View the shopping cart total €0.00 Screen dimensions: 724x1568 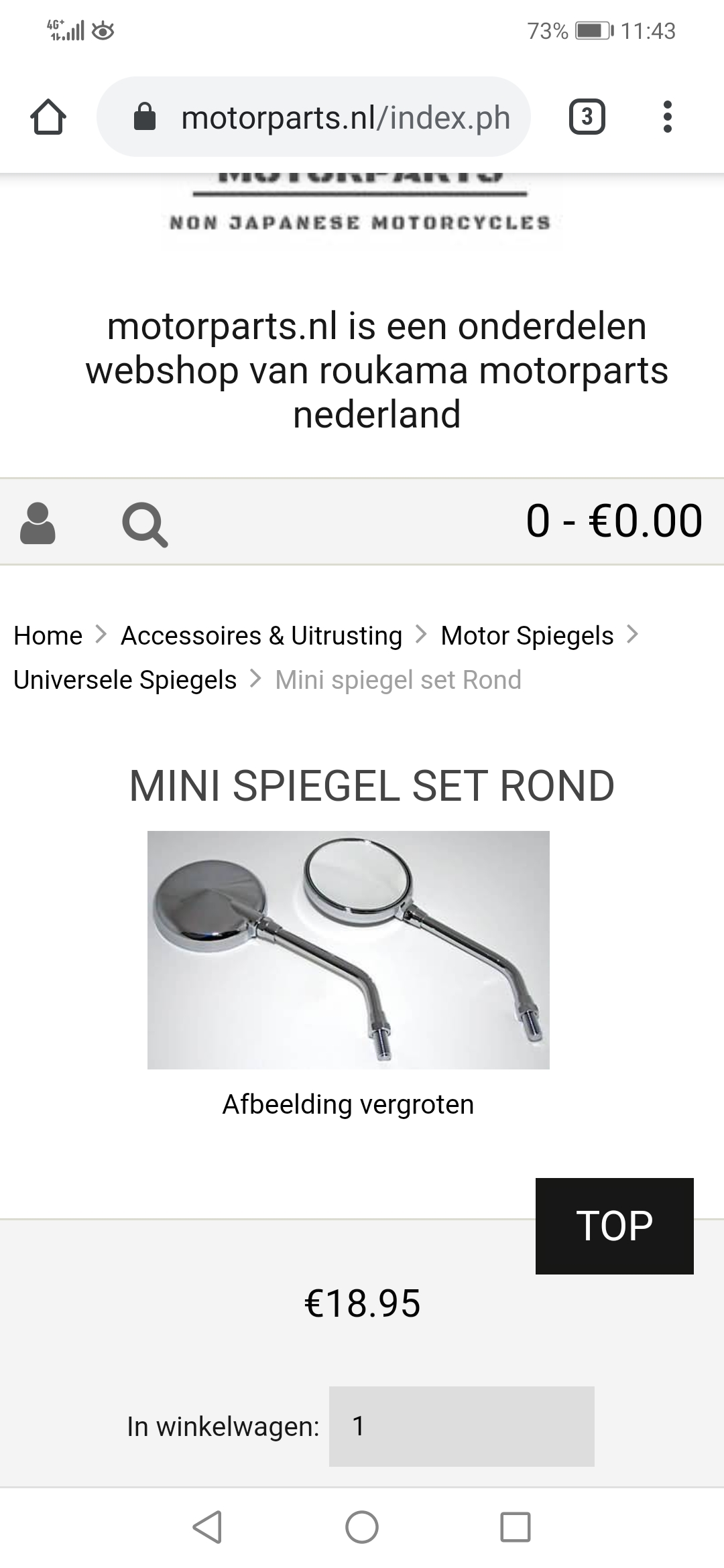[614, 521]
